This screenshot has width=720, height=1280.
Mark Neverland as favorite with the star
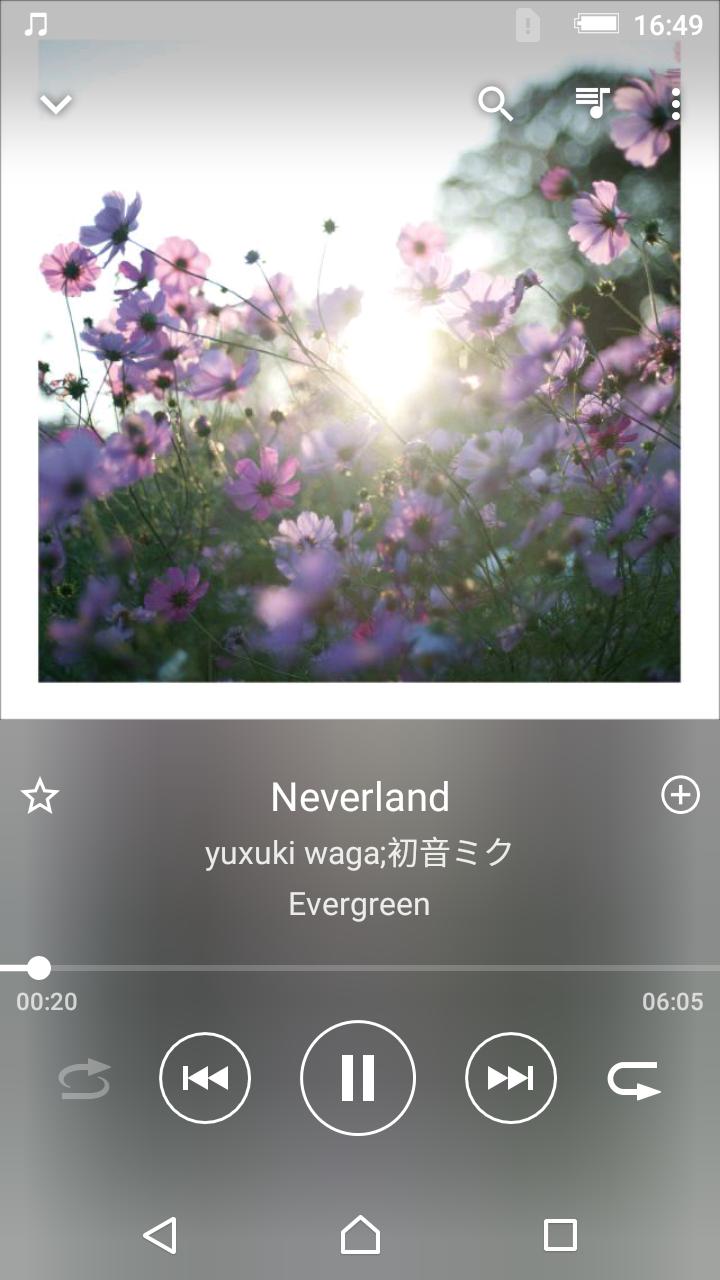tap(40, 797)
